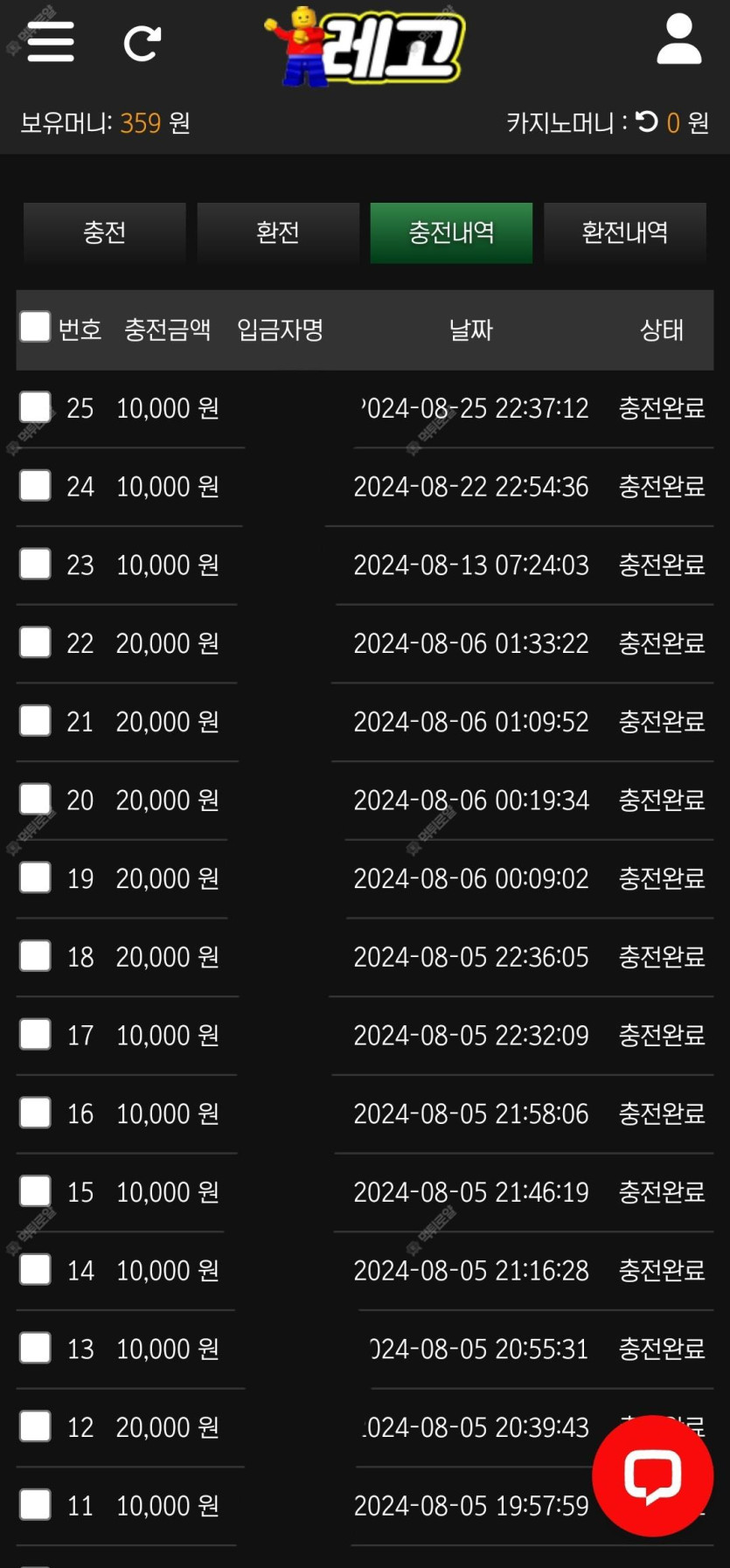Tick the checkbox for entry 24
The width and height of the screenshot is (730, 1568).
pyautogui.click(x=35, y=485)
